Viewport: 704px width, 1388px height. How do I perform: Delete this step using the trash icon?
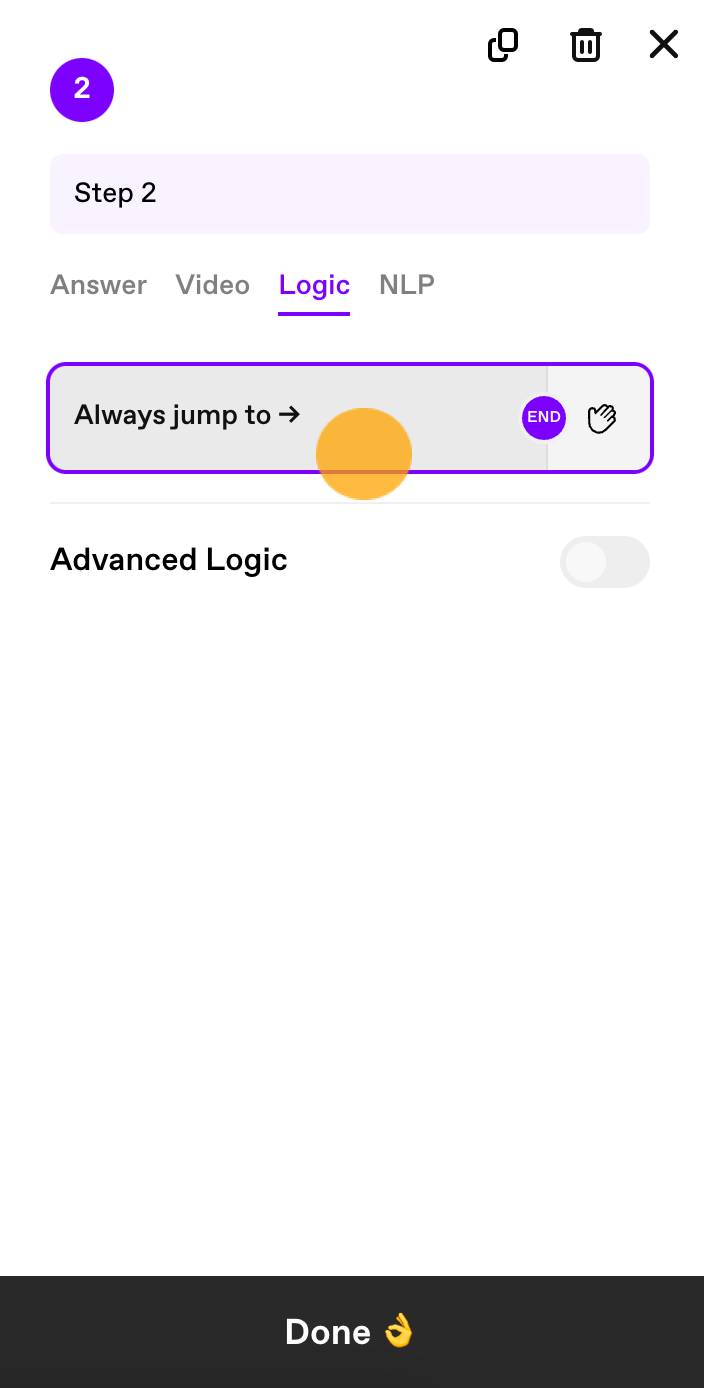586,45
